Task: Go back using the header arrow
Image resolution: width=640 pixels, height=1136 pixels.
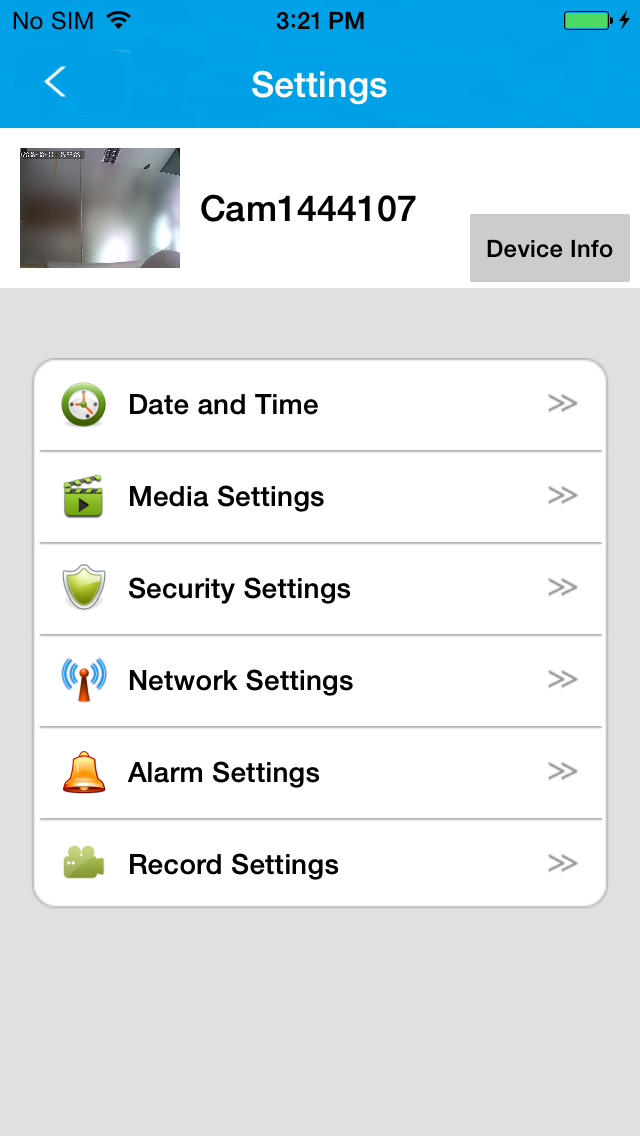Action: click(55, 82)
